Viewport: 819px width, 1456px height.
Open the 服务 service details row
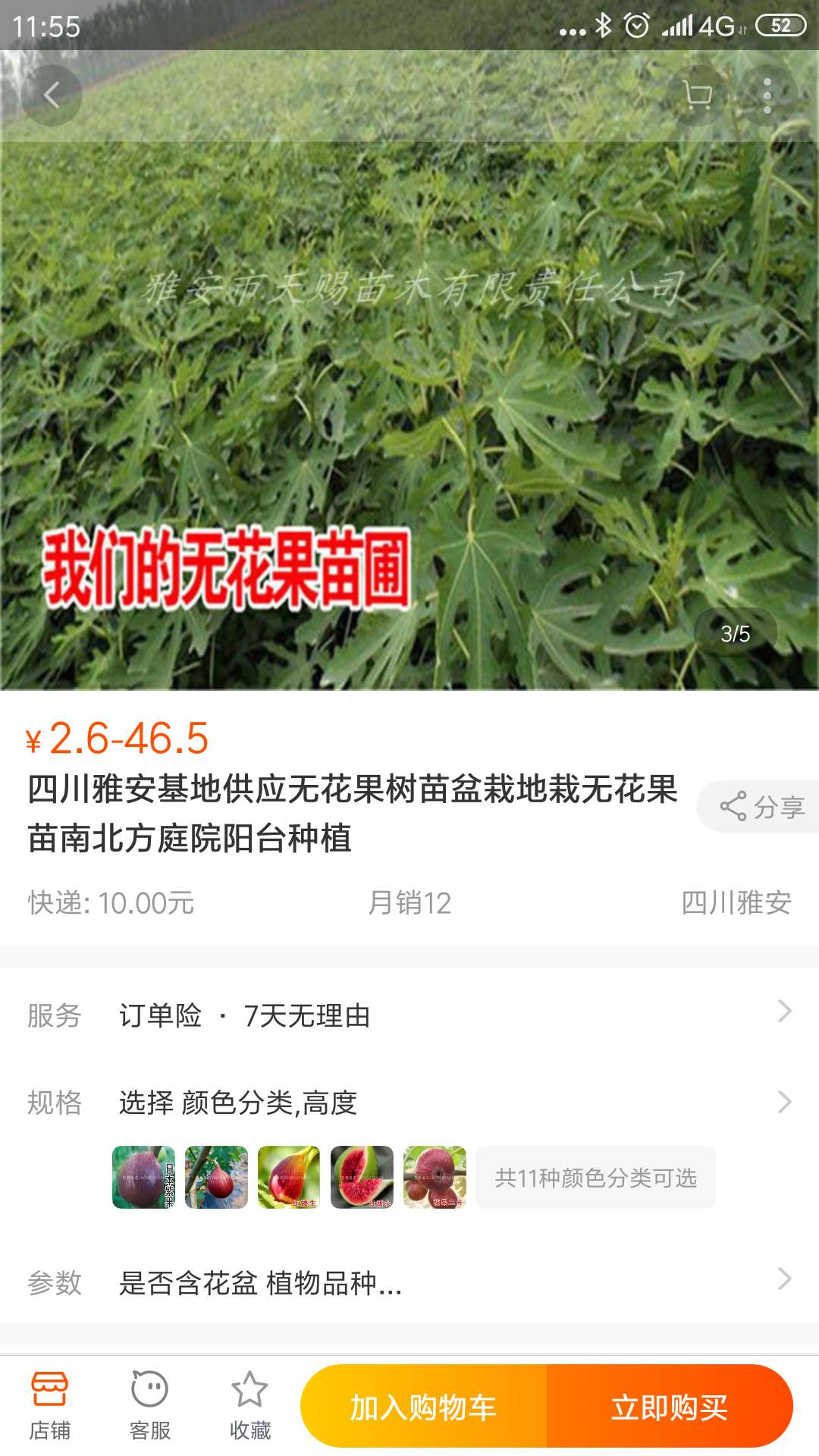click(x=409, y=1015)
